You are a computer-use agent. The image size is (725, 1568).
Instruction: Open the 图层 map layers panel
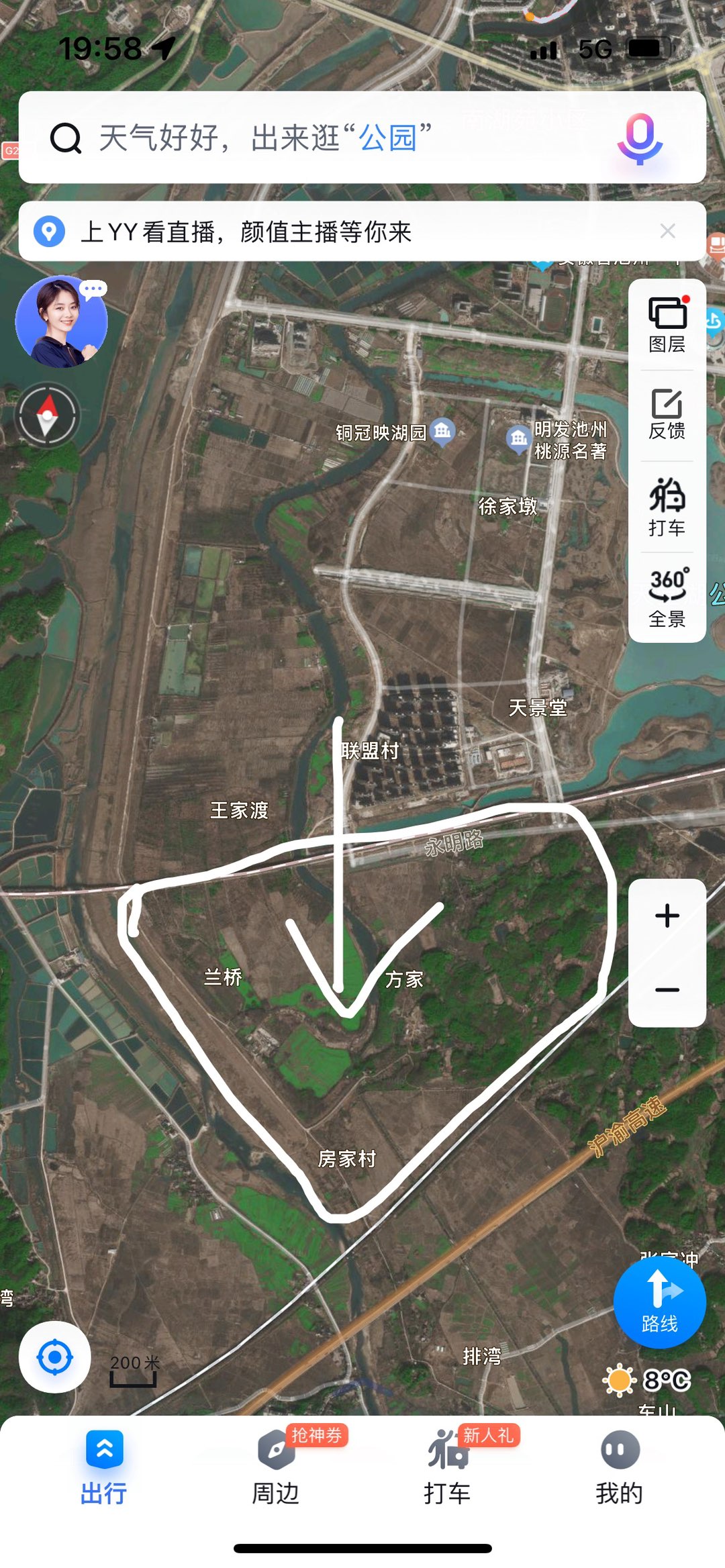(x=667, y=326)
